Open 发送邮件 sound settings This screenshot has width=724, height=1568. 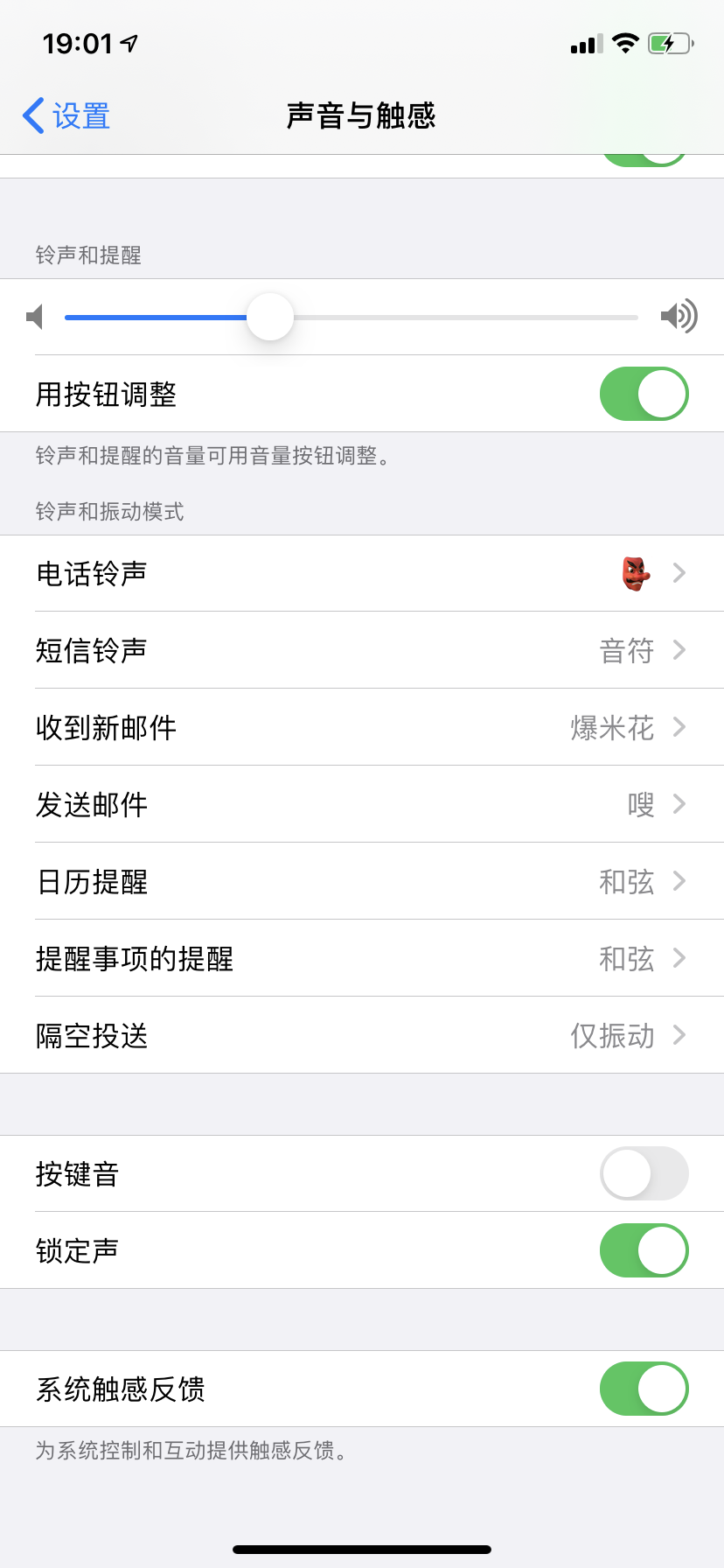[362, 804]
